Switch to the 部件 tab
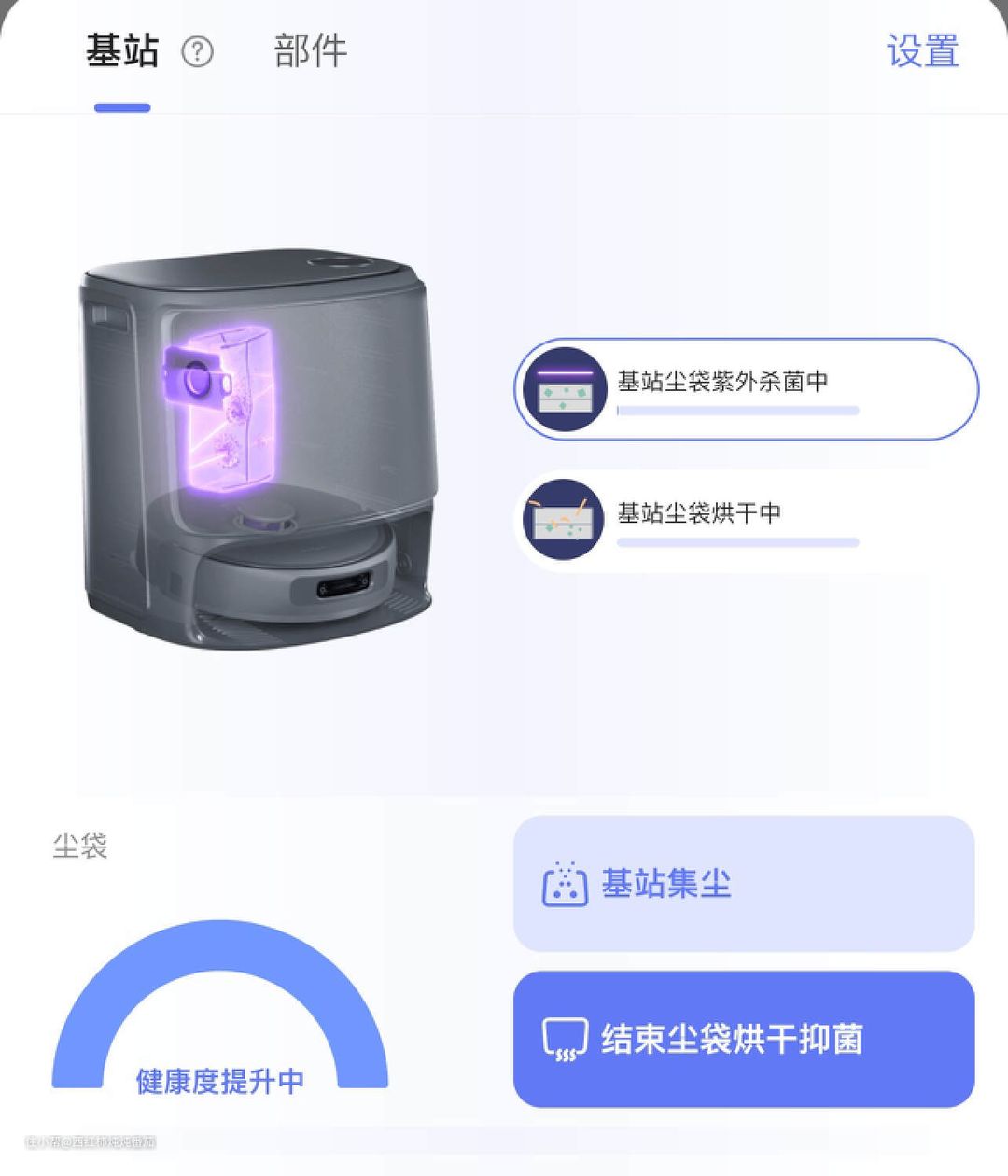Viewport: 1008px width, 1176px height. point(311,51)
